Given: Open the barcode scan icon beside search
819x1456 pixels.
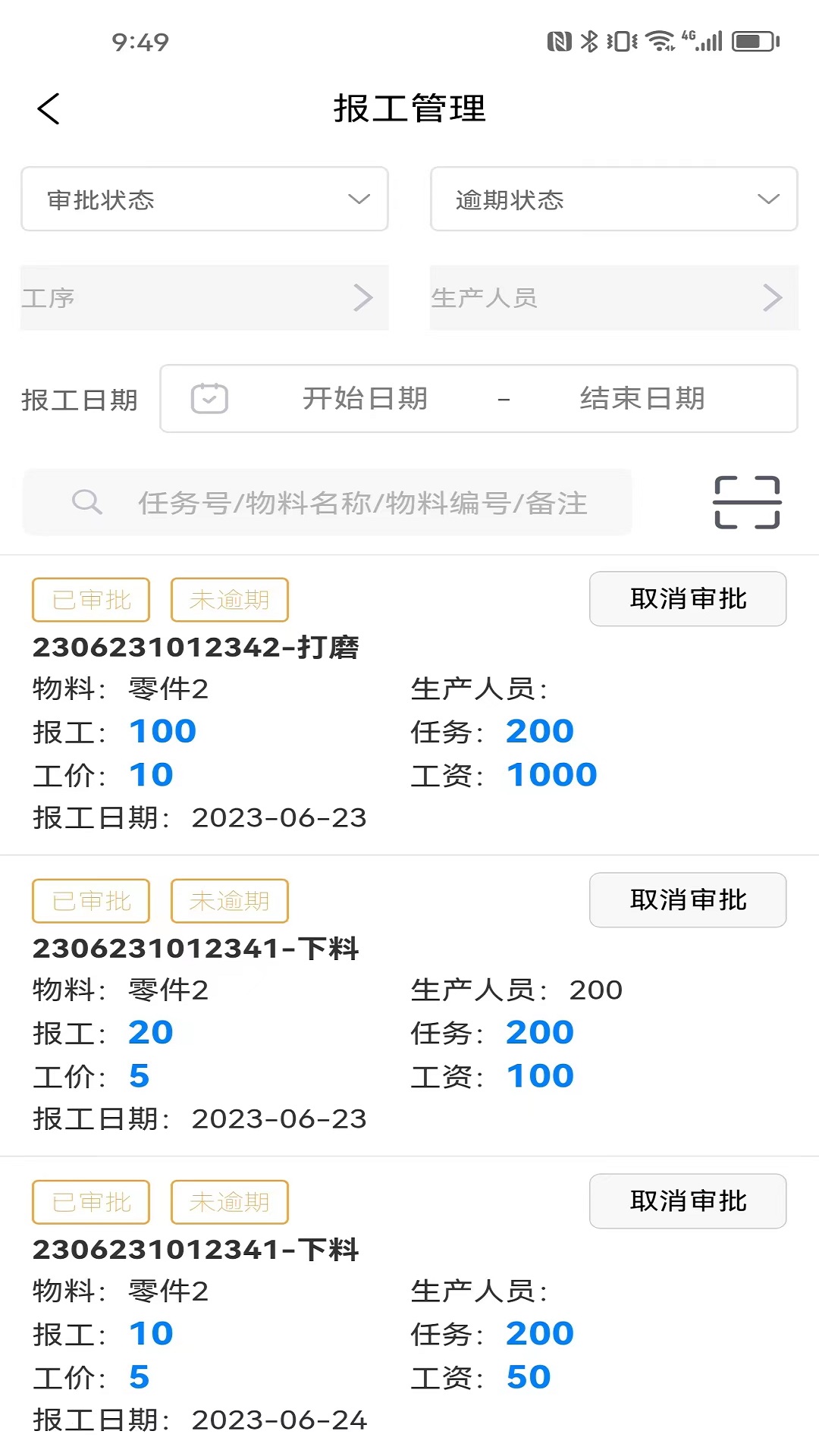Looking at the screenshot, I should pos(748,501).
